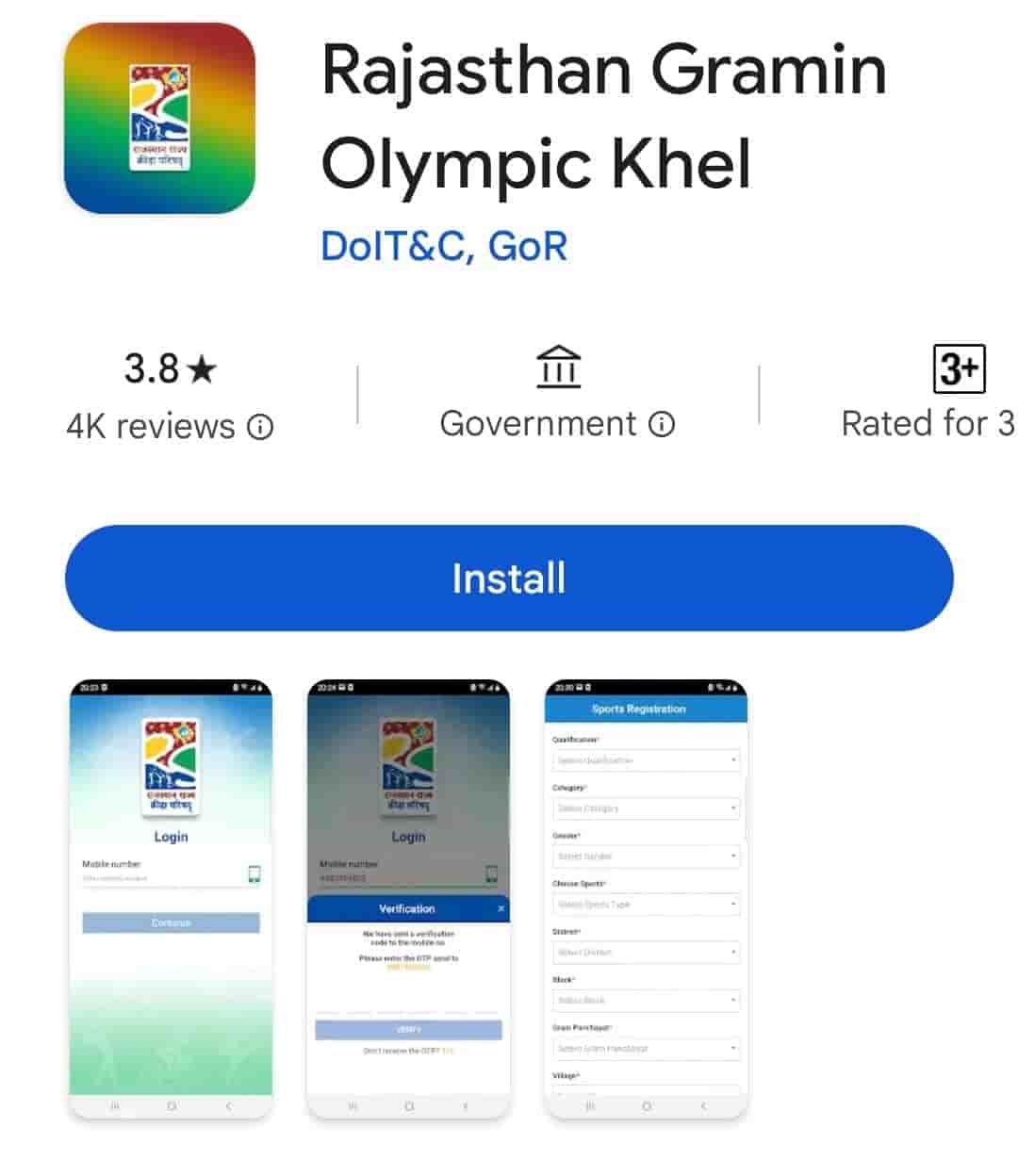Viewport: 1018px width, 1176px height.
Task: Open the Select District dropdown
Action: [645, 953]
